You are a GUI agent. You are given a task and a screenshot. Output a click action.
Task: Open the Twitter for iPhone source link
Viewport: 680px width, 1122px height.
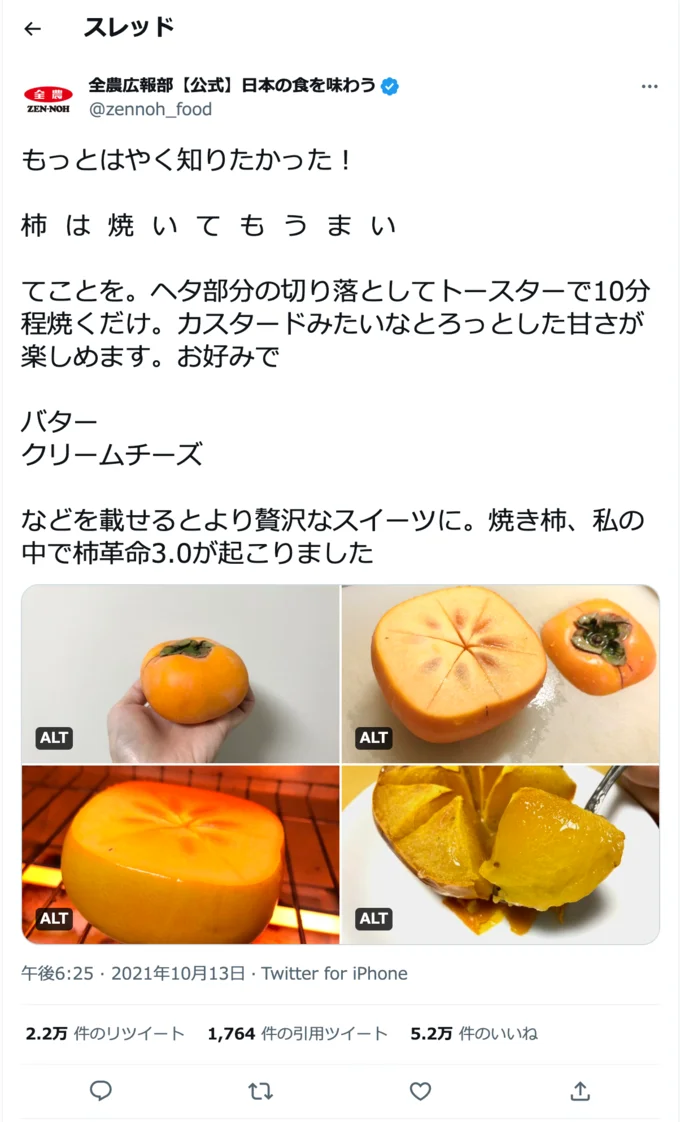coord(335,974)
